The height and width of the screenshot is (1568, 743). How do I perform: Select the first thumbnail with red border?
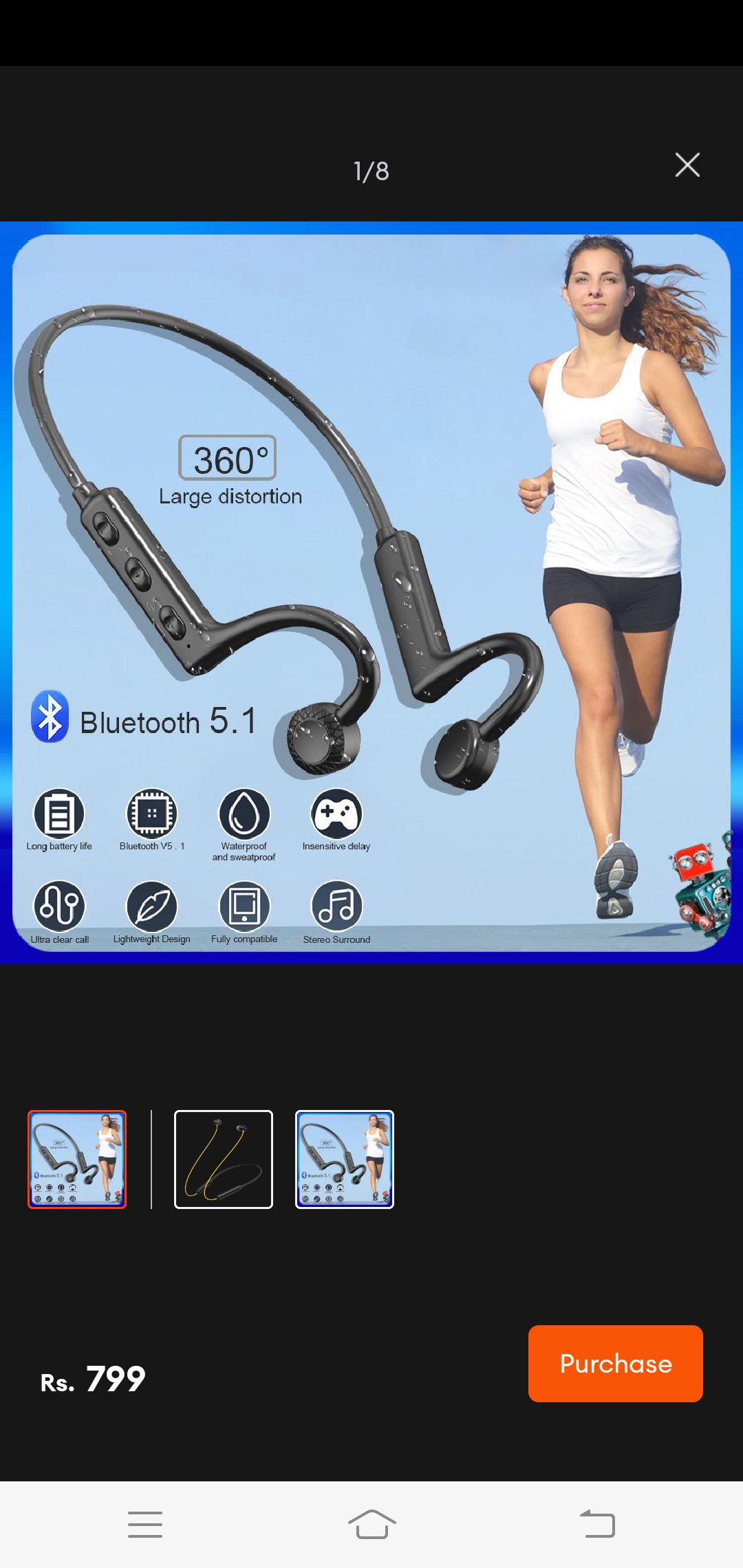pos(77,1159)
